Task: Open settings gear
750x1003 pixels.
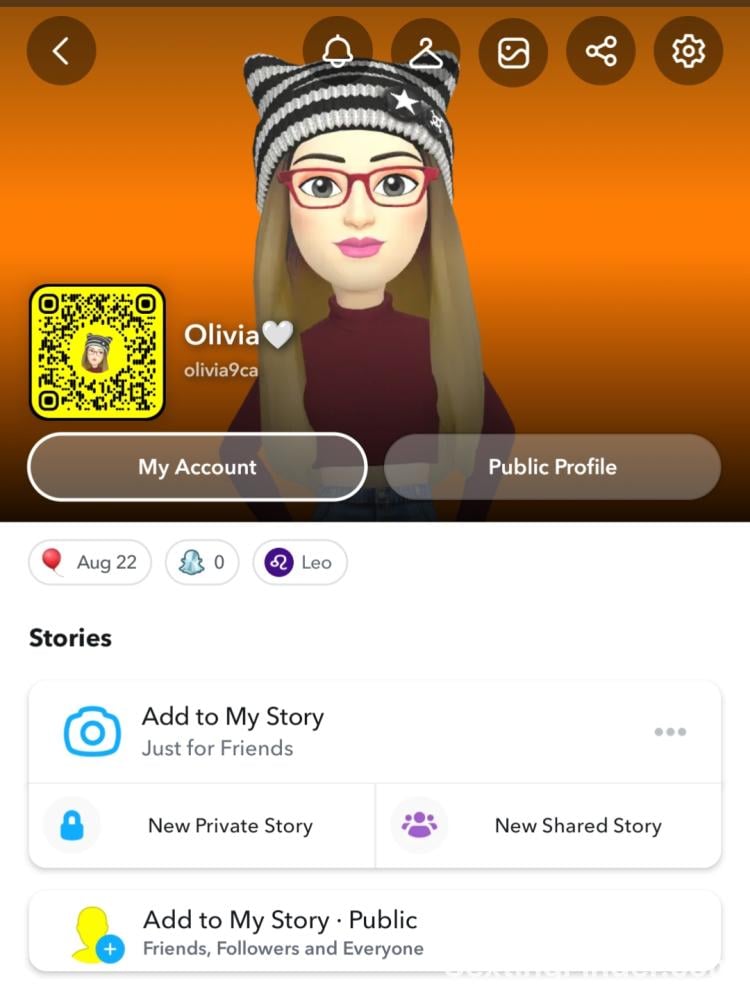Action: point(688,51)
